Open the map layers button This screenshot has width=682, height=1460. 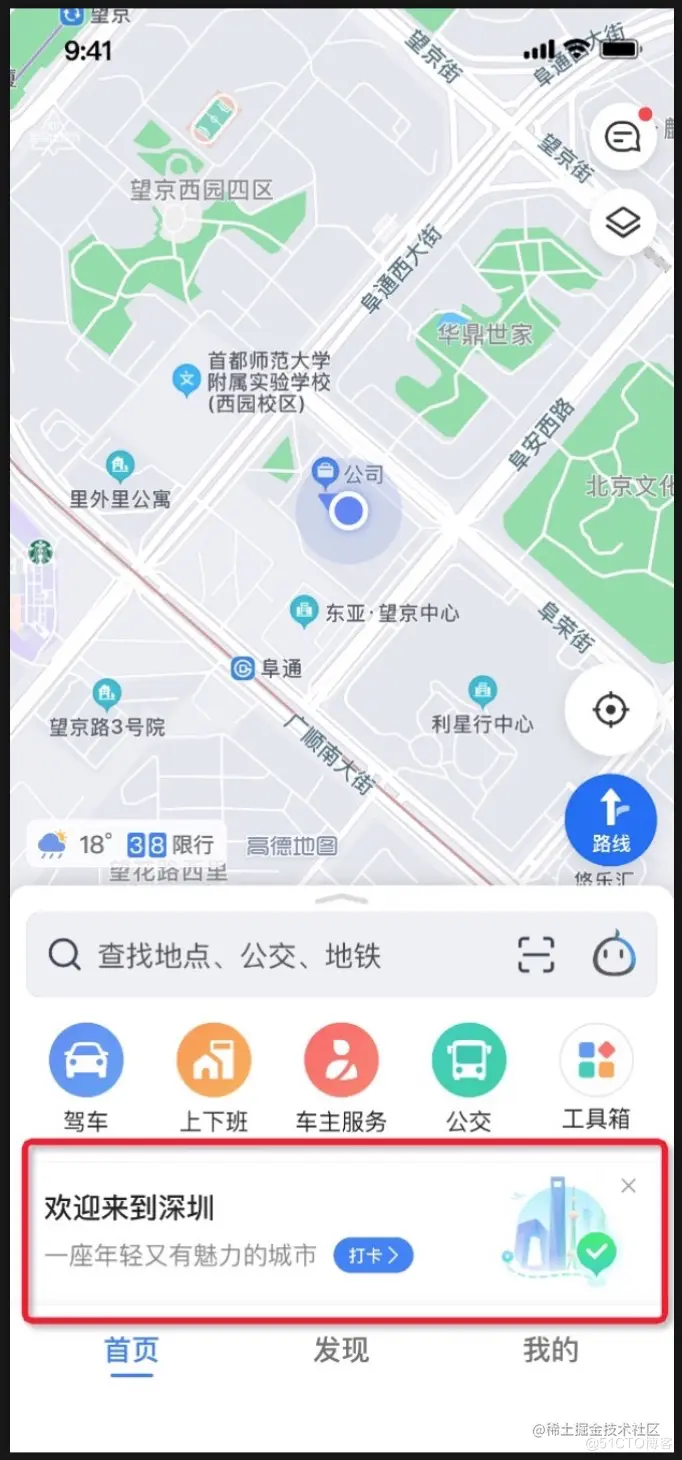tap(623, 222)
